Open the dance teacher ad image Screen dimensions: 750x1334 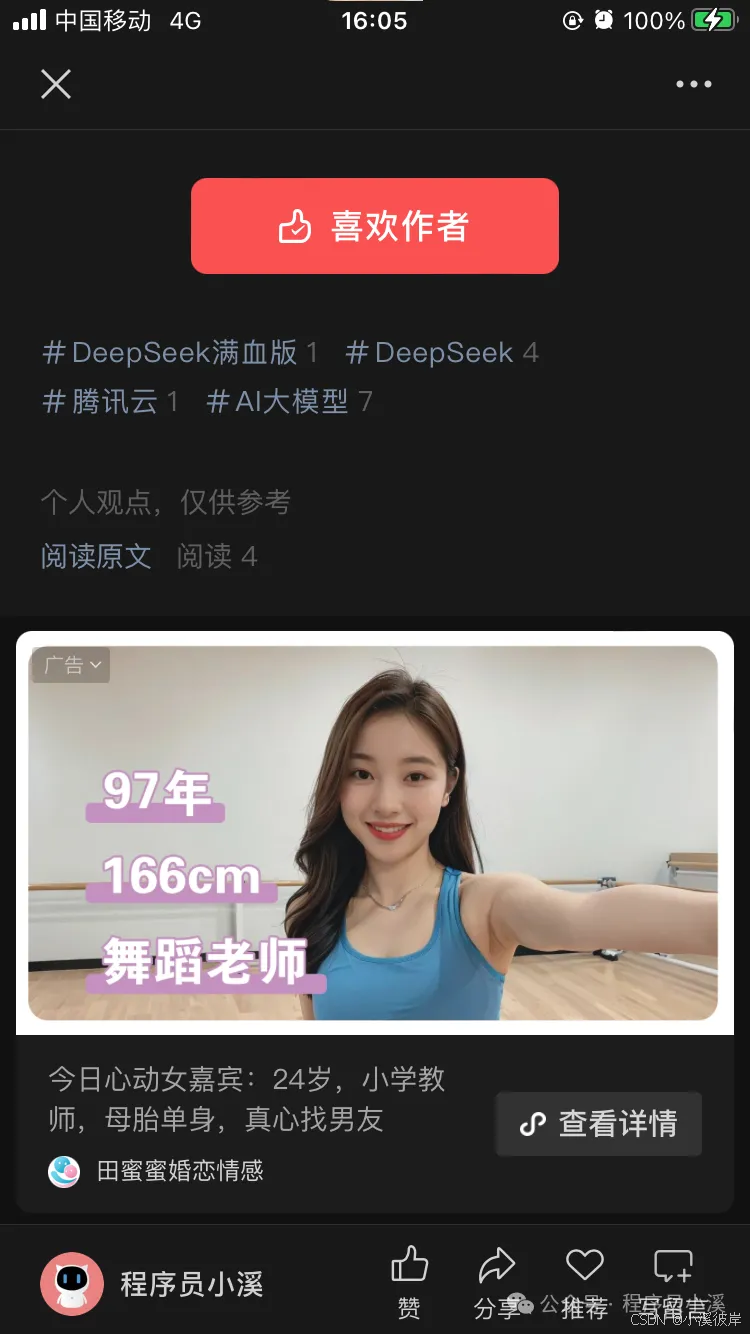click(x=373, y=833)
